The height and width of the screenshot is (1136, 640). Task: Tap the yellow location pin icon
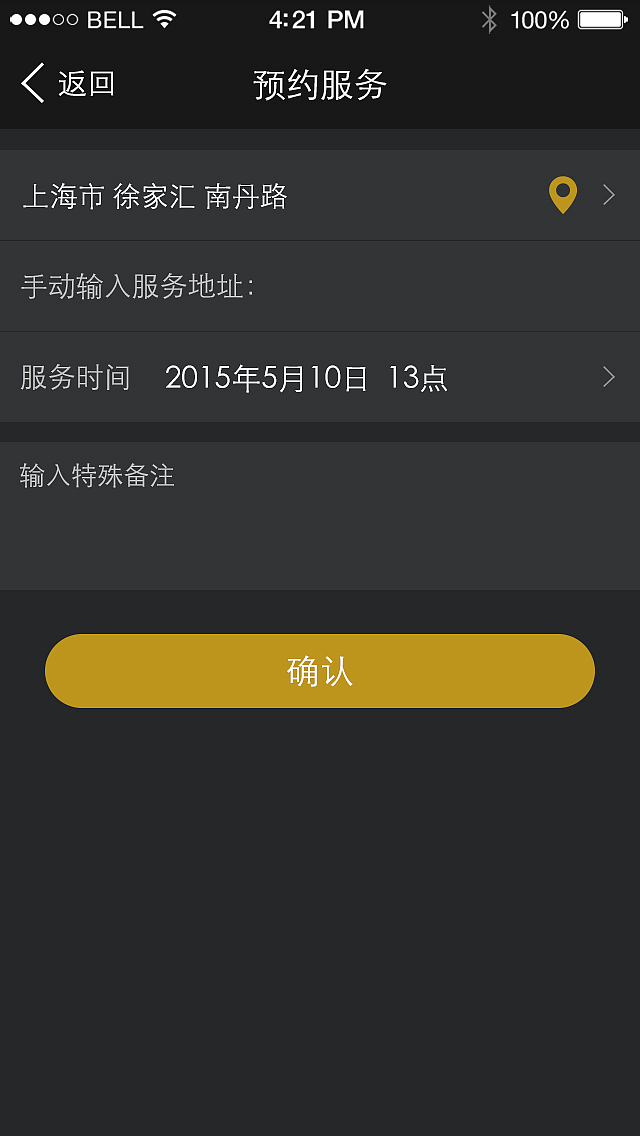click(563, 195)
